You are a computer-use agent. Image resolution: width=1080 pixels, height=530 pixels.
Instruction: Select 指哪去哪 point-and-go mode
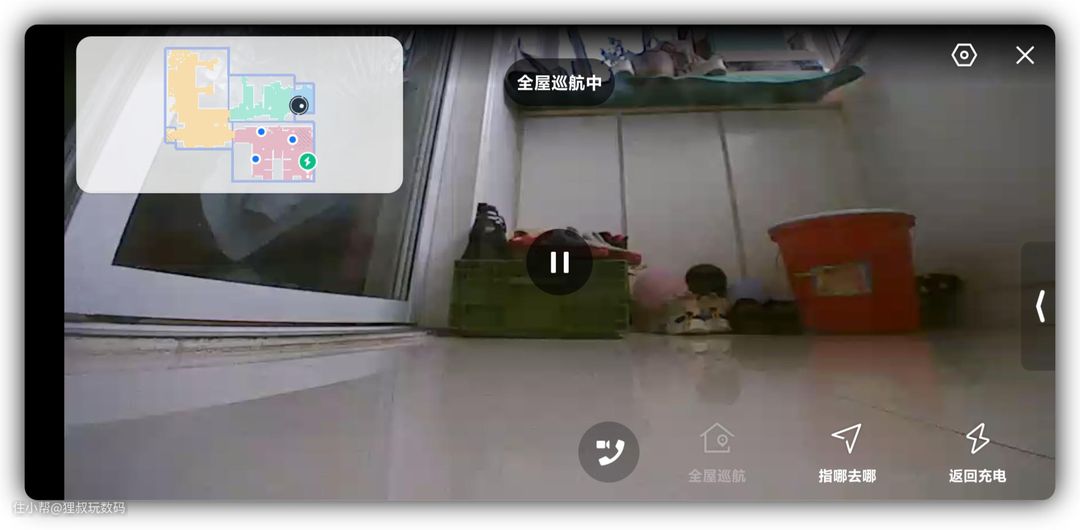point(846,451)
